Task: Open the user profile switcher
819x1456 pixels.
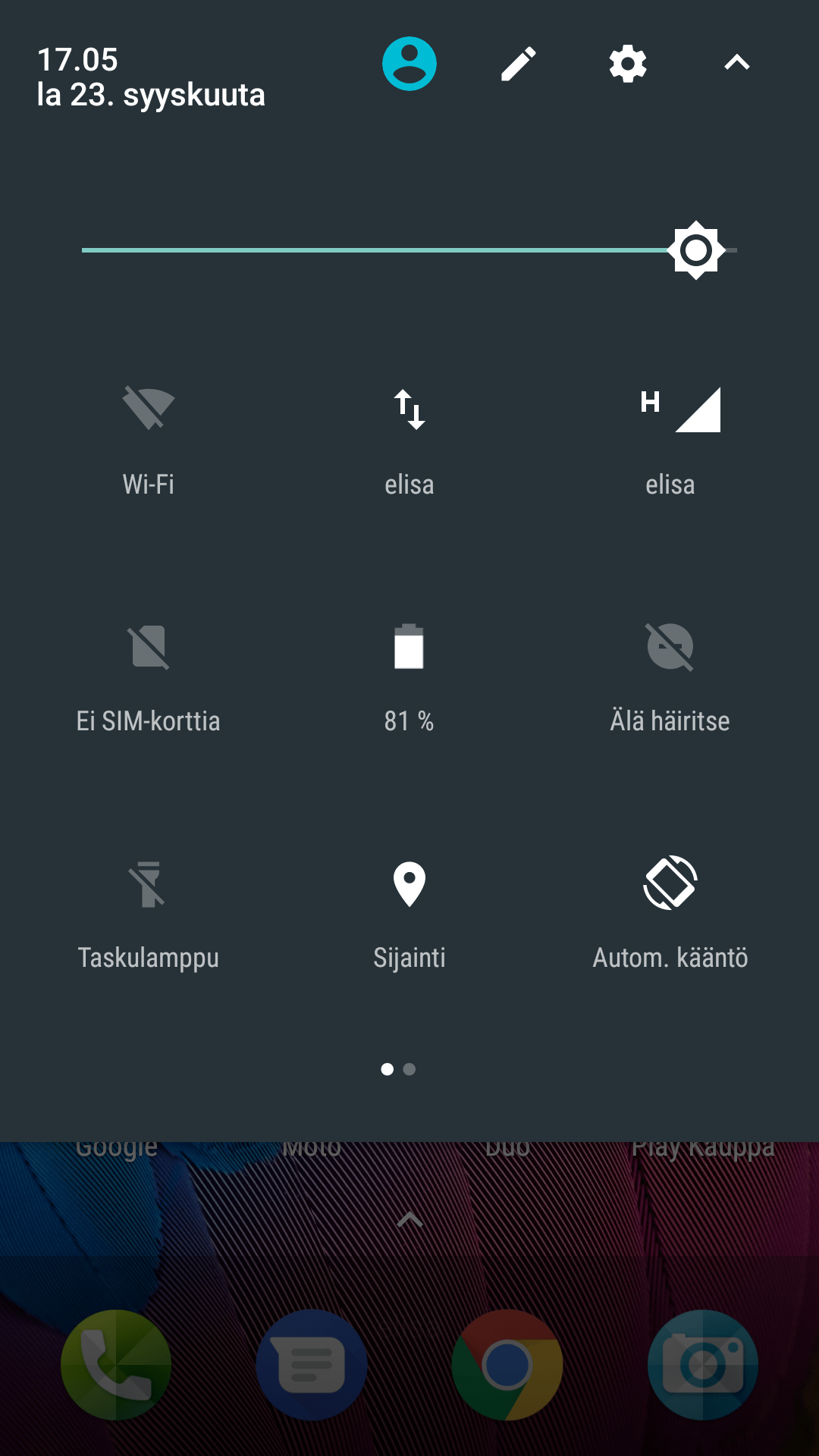Action: [409, 64]
